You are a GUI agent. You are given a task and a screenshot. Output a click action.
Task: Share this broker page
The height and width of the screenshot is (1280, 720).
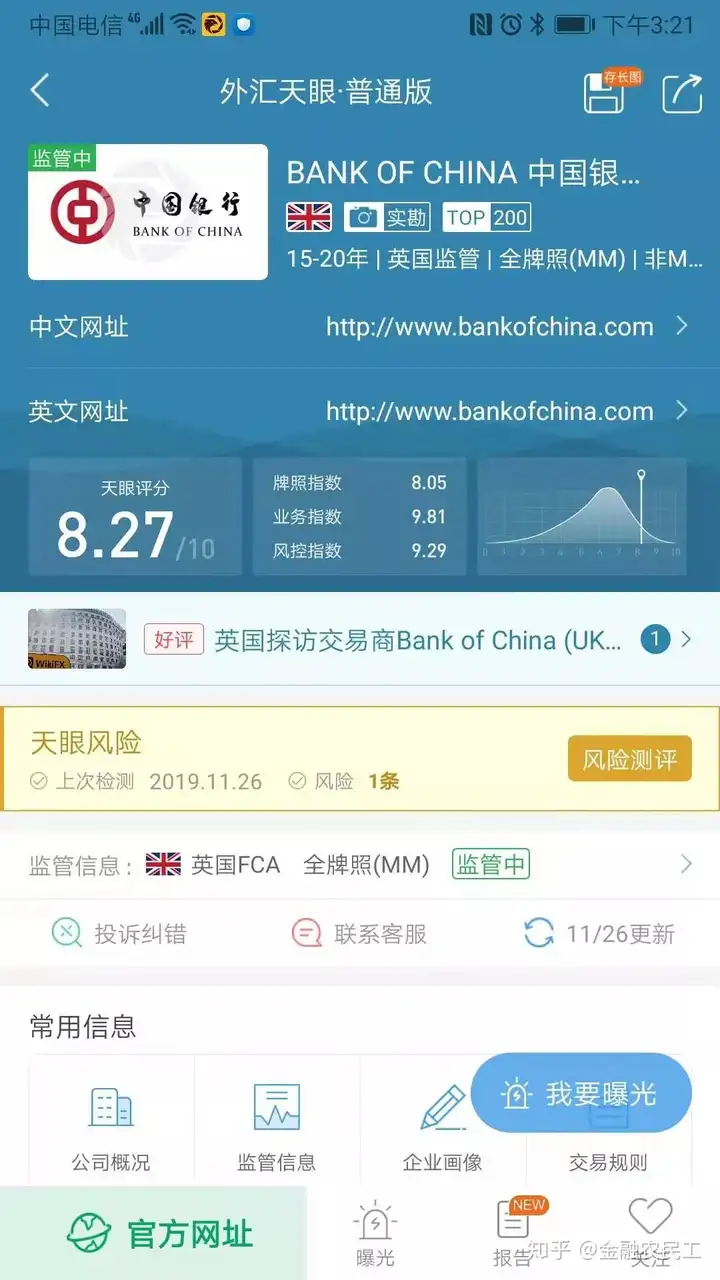pyautogui.click(x=682, y=93)
